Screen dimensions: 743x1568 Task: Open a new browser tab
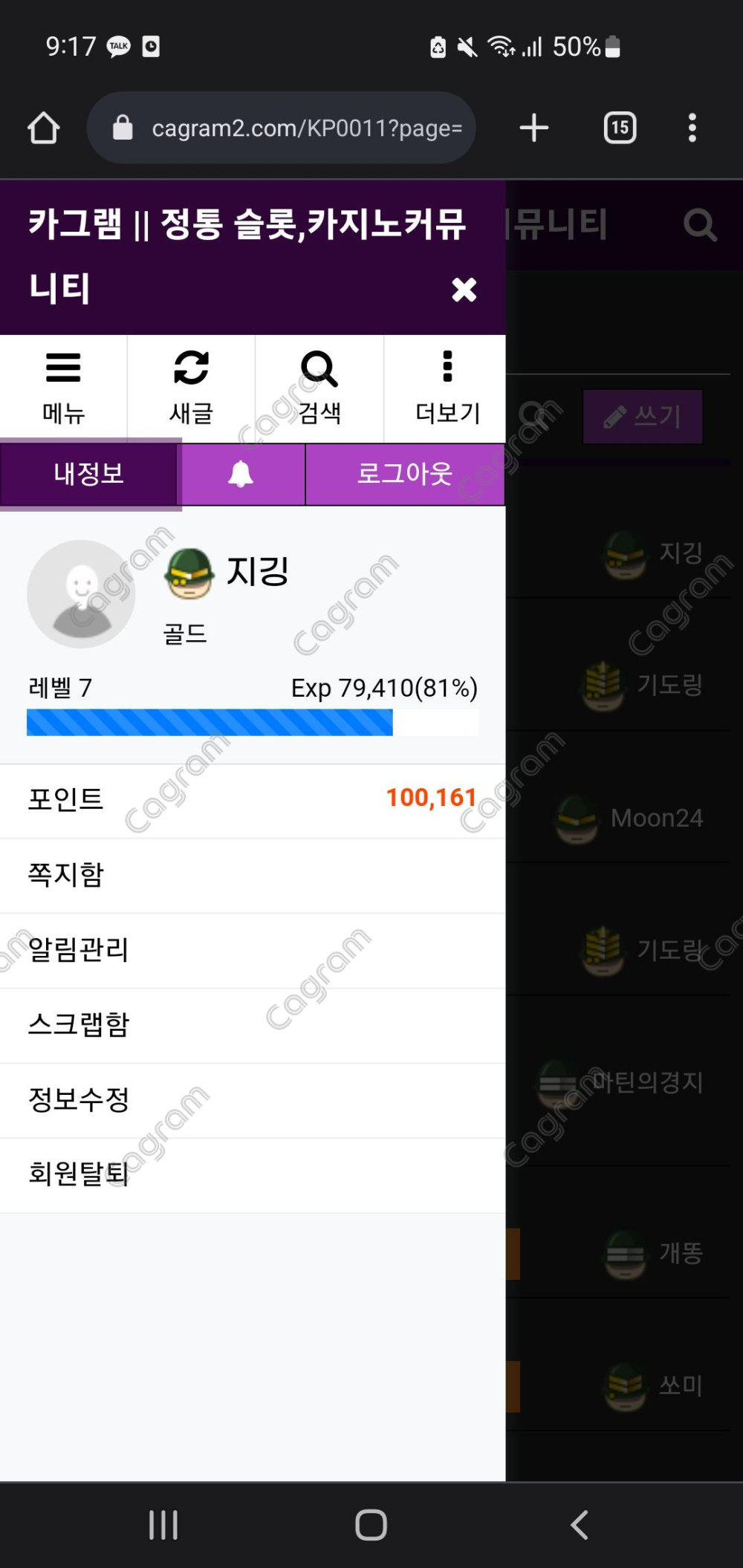[533, 128]
